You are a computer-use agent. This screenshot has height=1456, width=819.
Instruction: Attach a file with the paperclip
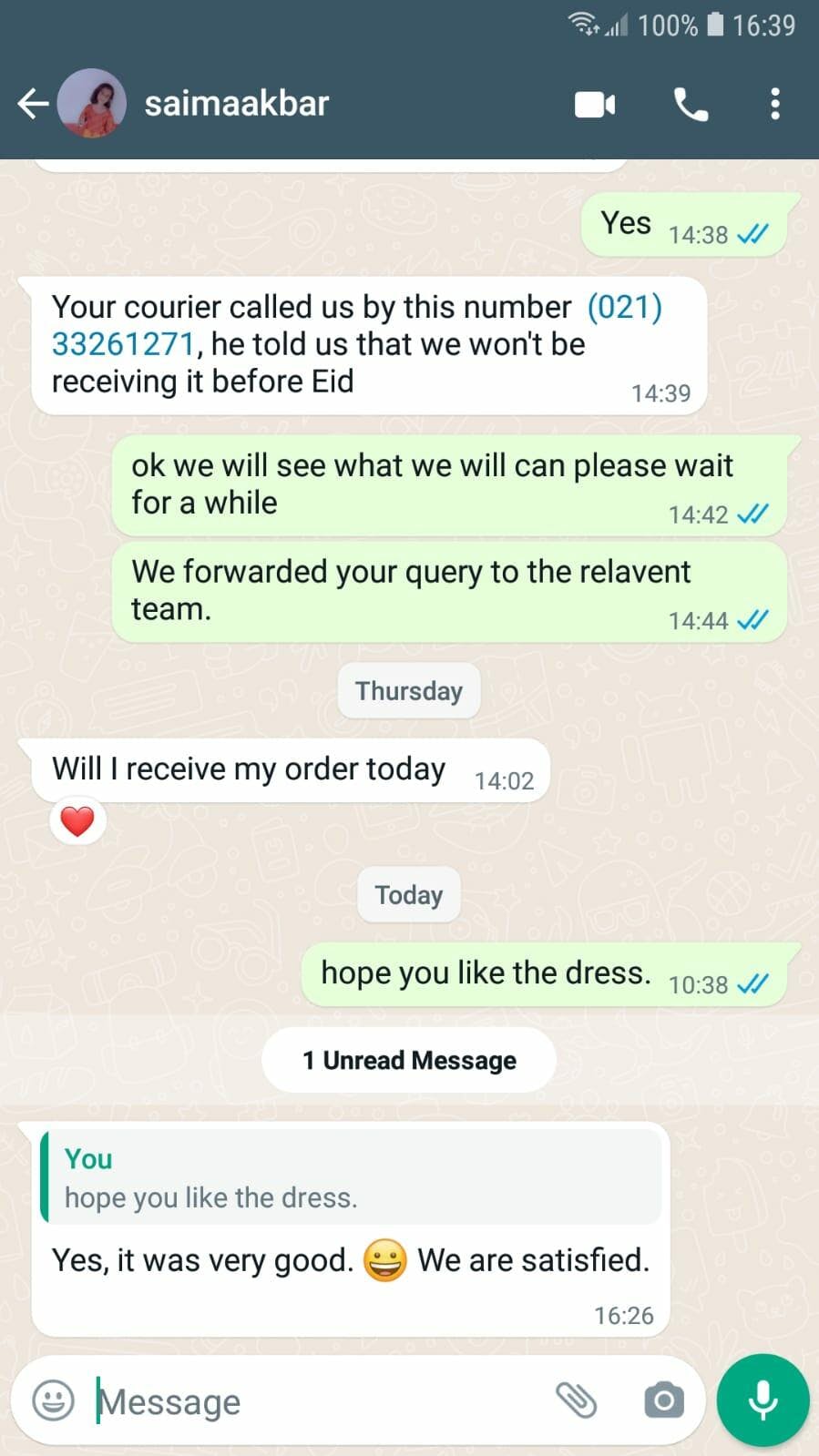point(576,1400)
